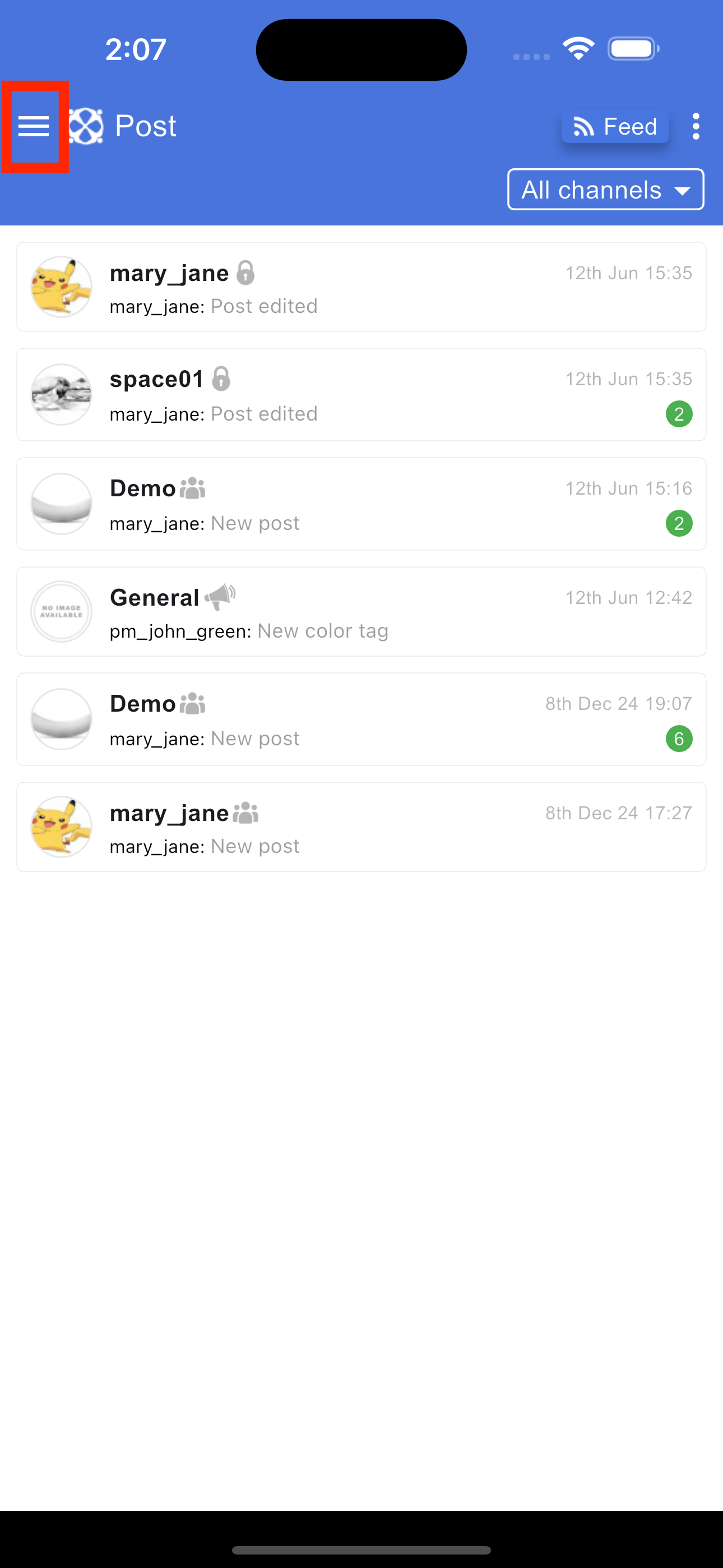Tap the Feed button
The image size is (723, 1568).
pos(615,127)
